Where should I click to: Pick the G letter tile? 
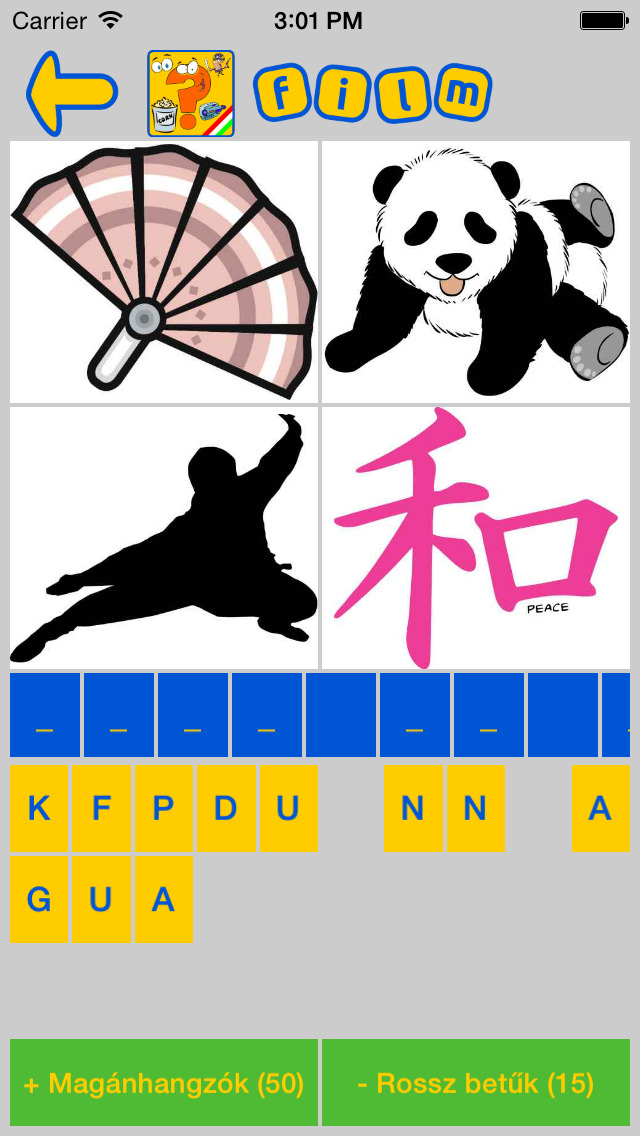pyautogui.click(x=39, y=899)
